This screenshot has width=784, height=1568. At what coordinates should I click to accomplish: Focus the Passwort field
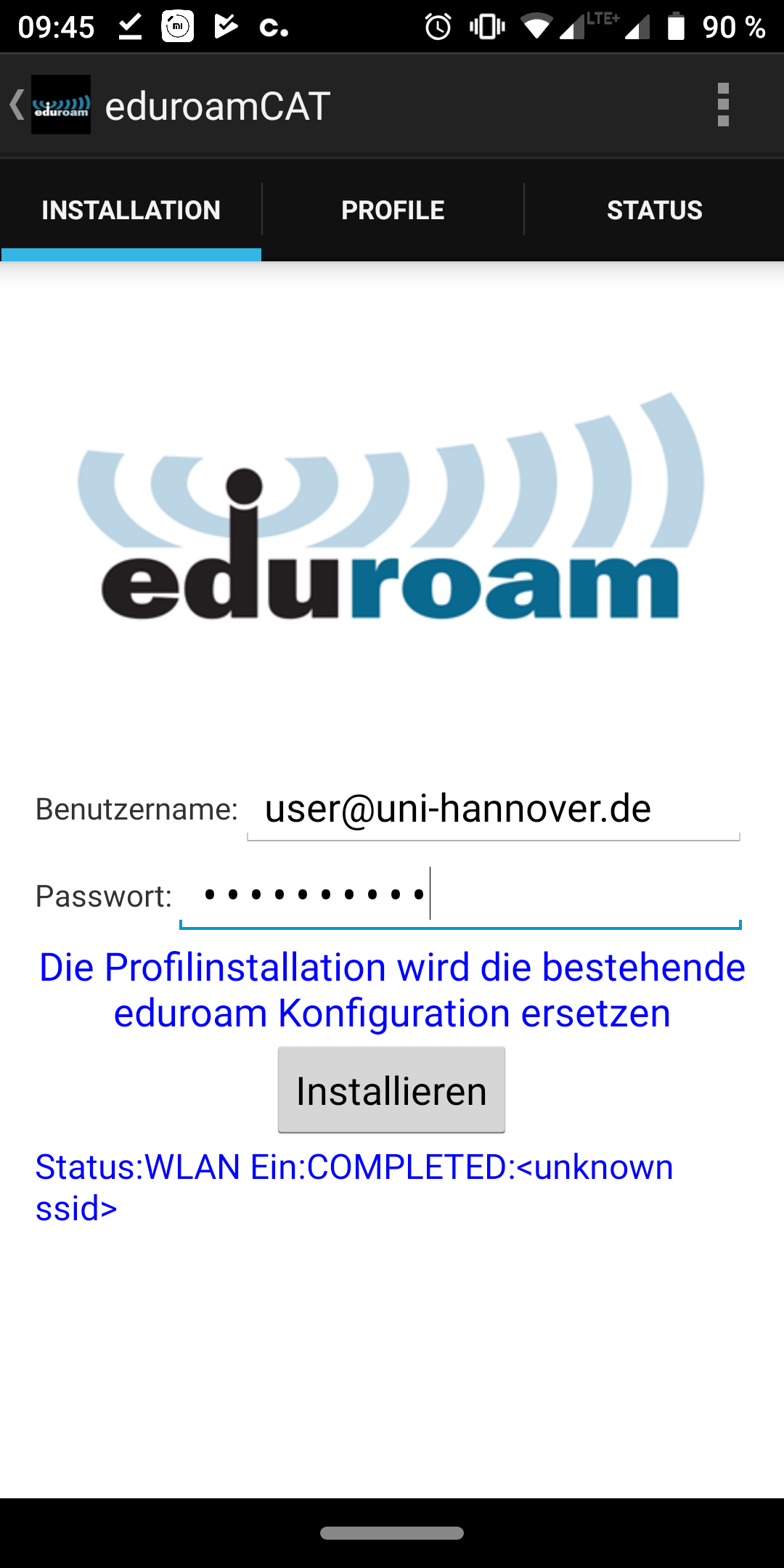(460, 895)
